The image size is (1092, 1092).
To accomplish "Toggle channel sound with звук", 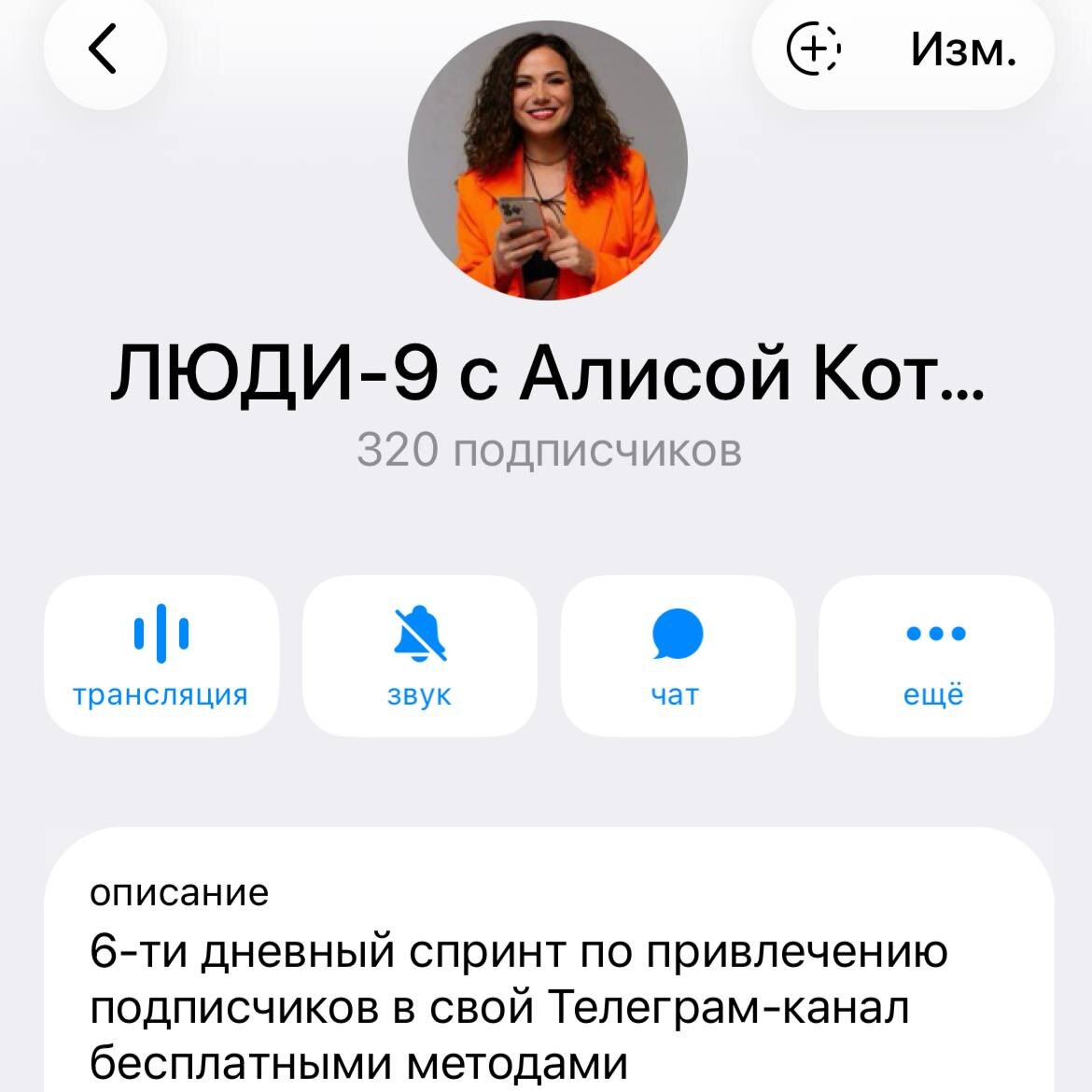I will [x=420, y=655].
